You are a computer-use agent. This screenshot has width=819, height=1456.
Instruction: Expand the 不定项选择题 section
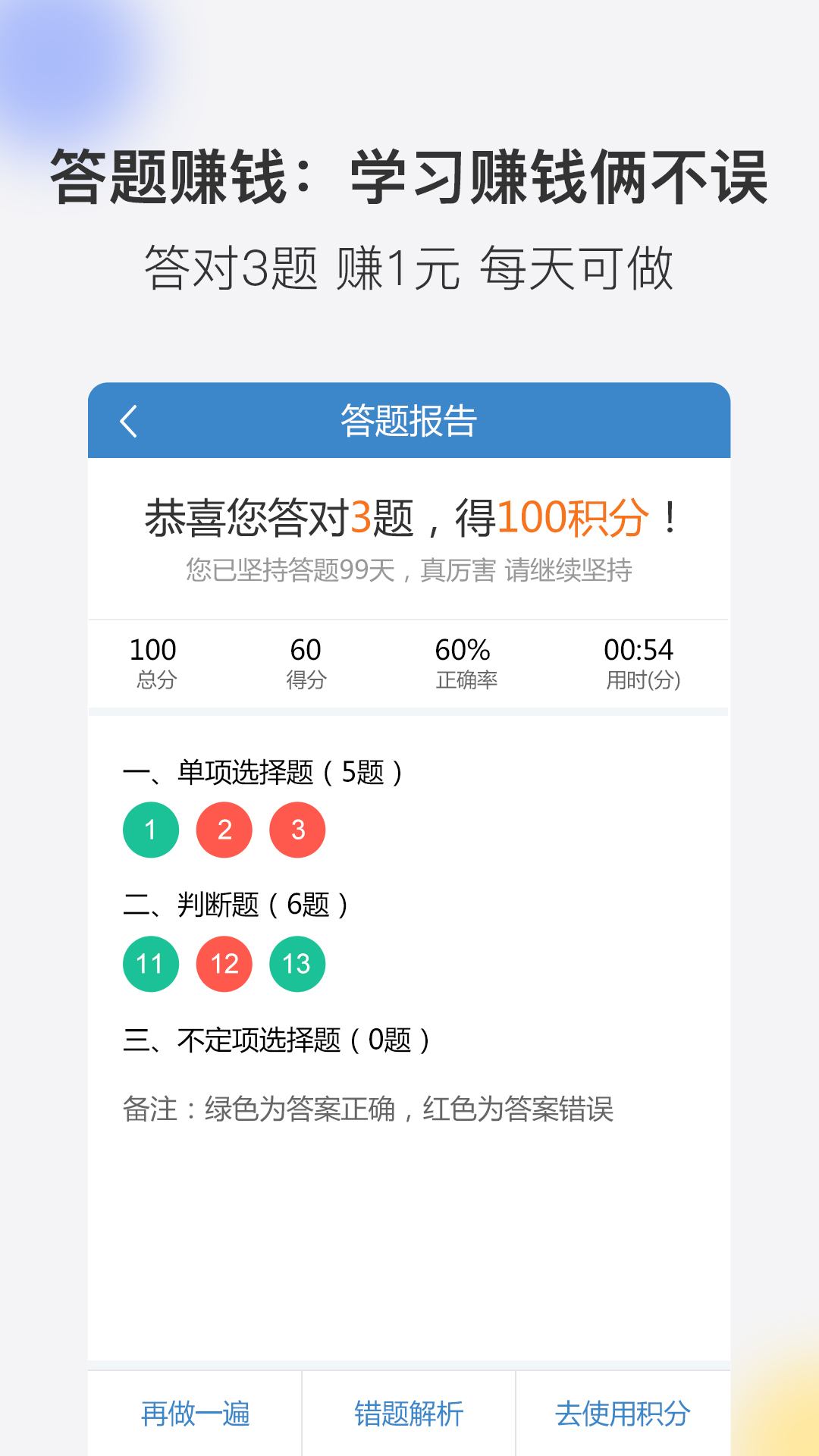(281, 1038)
